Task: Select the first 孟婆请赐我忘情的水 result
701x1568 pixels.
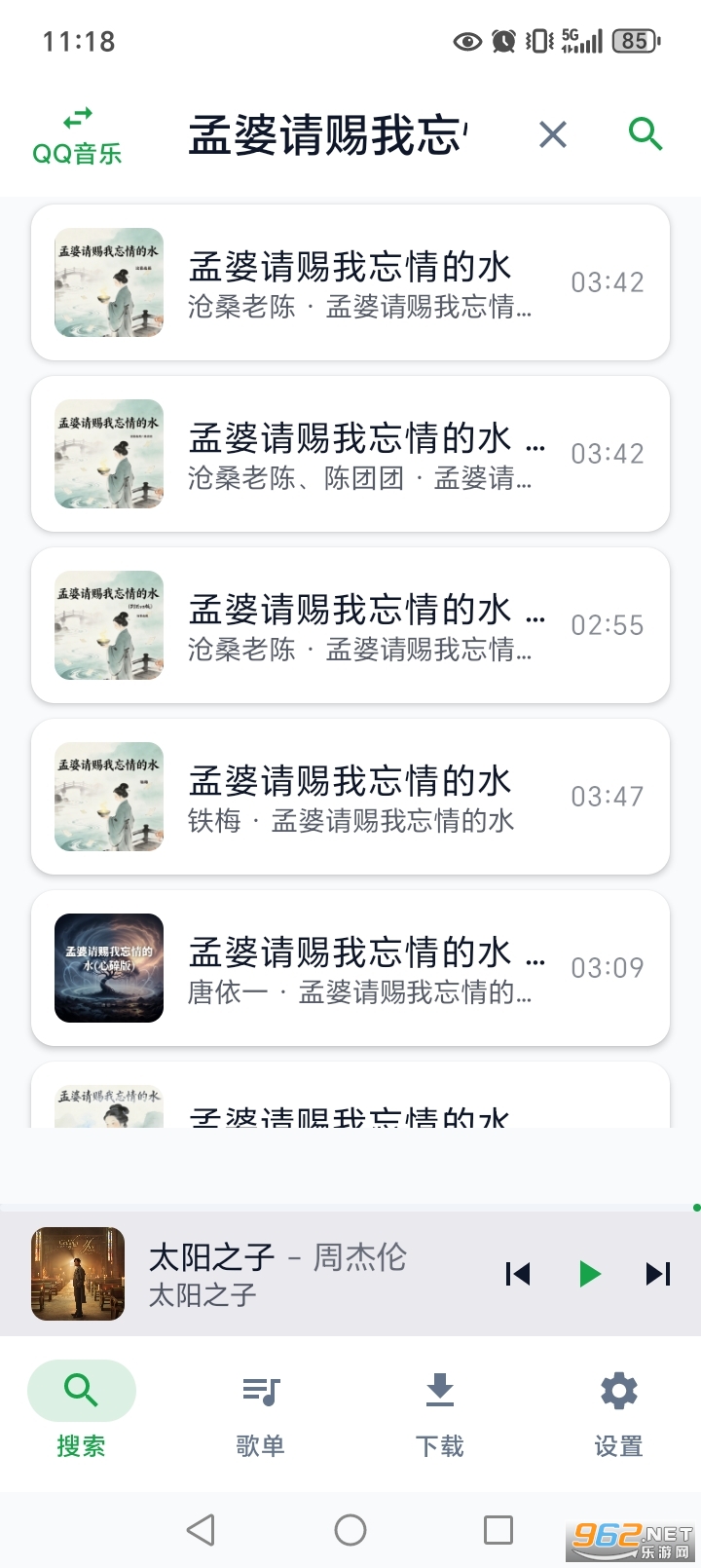Action: (350, 282)
